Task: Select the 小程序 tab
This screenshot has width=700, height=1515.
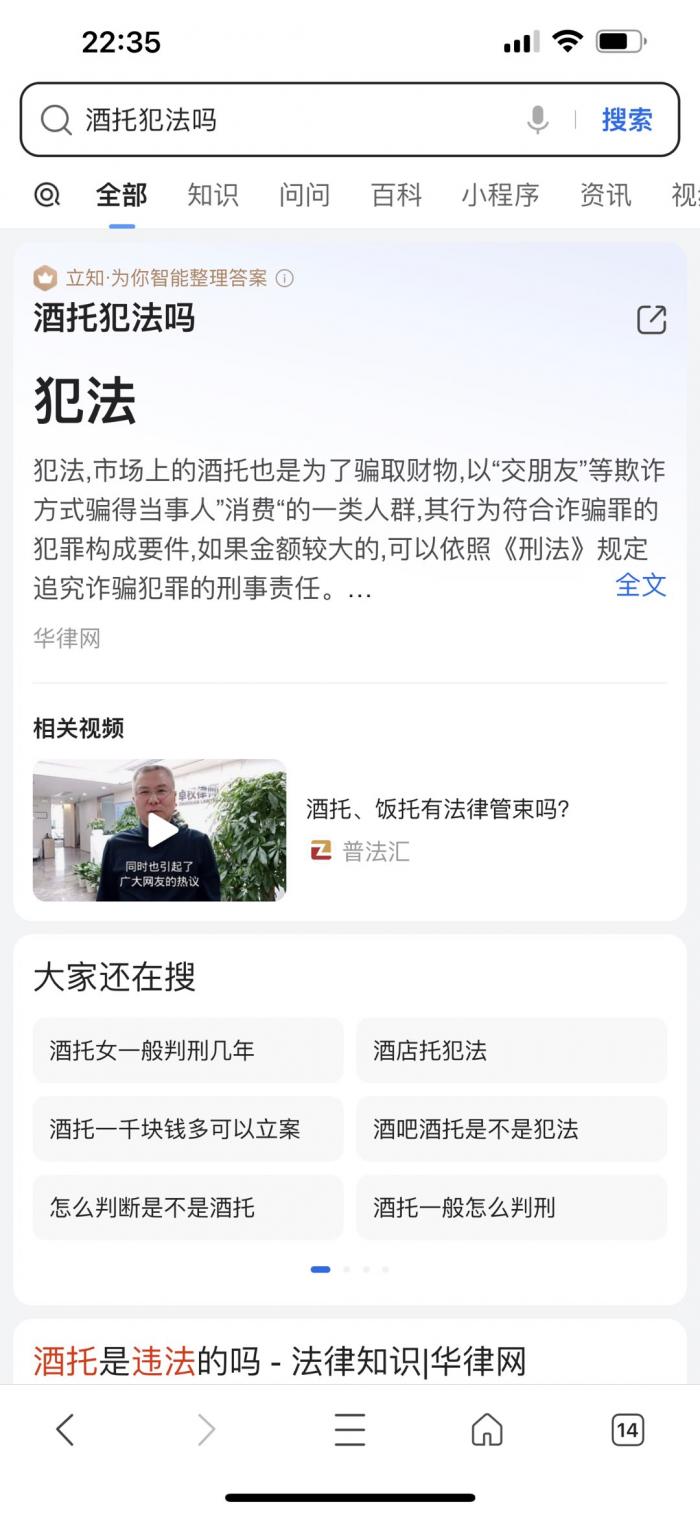Action: (x=501, y=195)
